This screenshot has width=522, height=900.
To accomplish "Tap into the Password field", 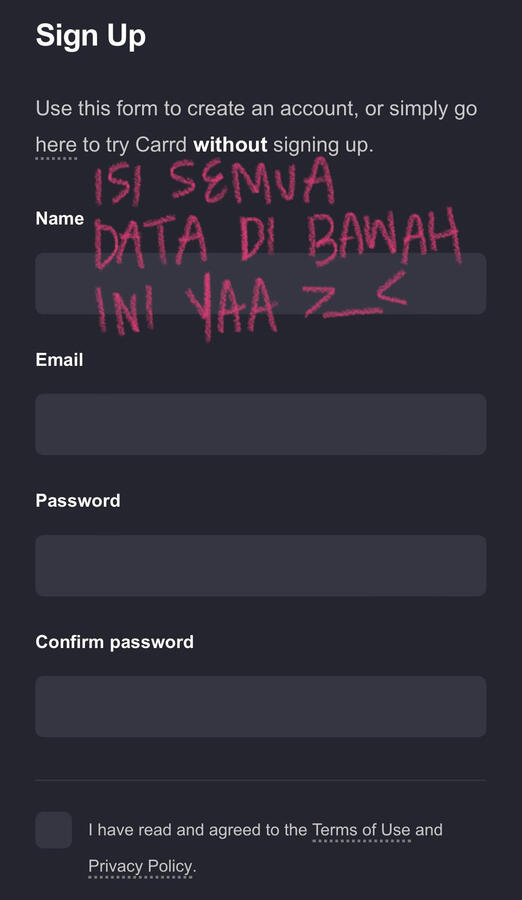I will tap(261, 565).
